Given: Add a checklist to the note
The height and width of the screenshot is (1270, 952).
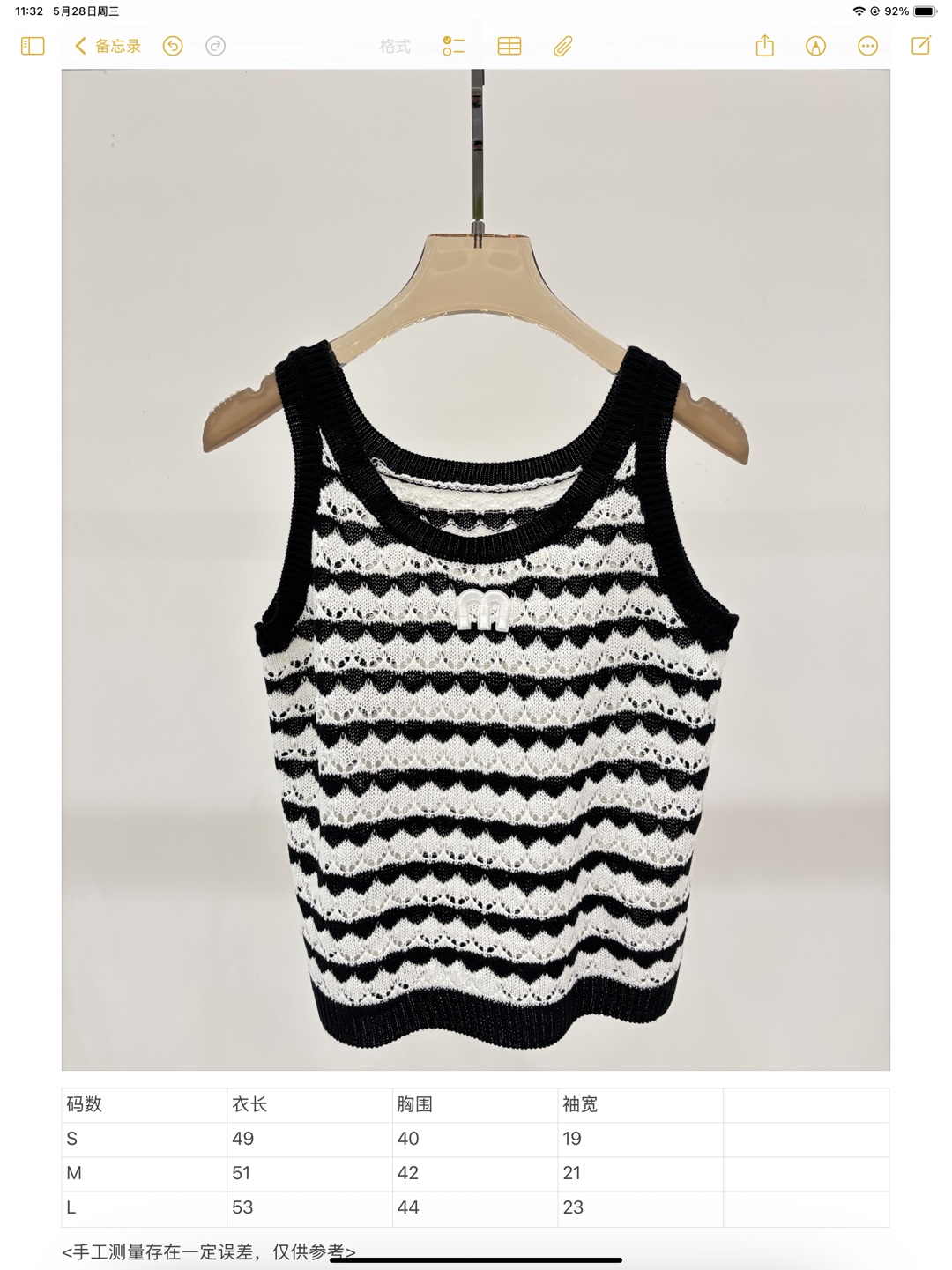Looking at the screenshot, I should (x=453, y=46).
